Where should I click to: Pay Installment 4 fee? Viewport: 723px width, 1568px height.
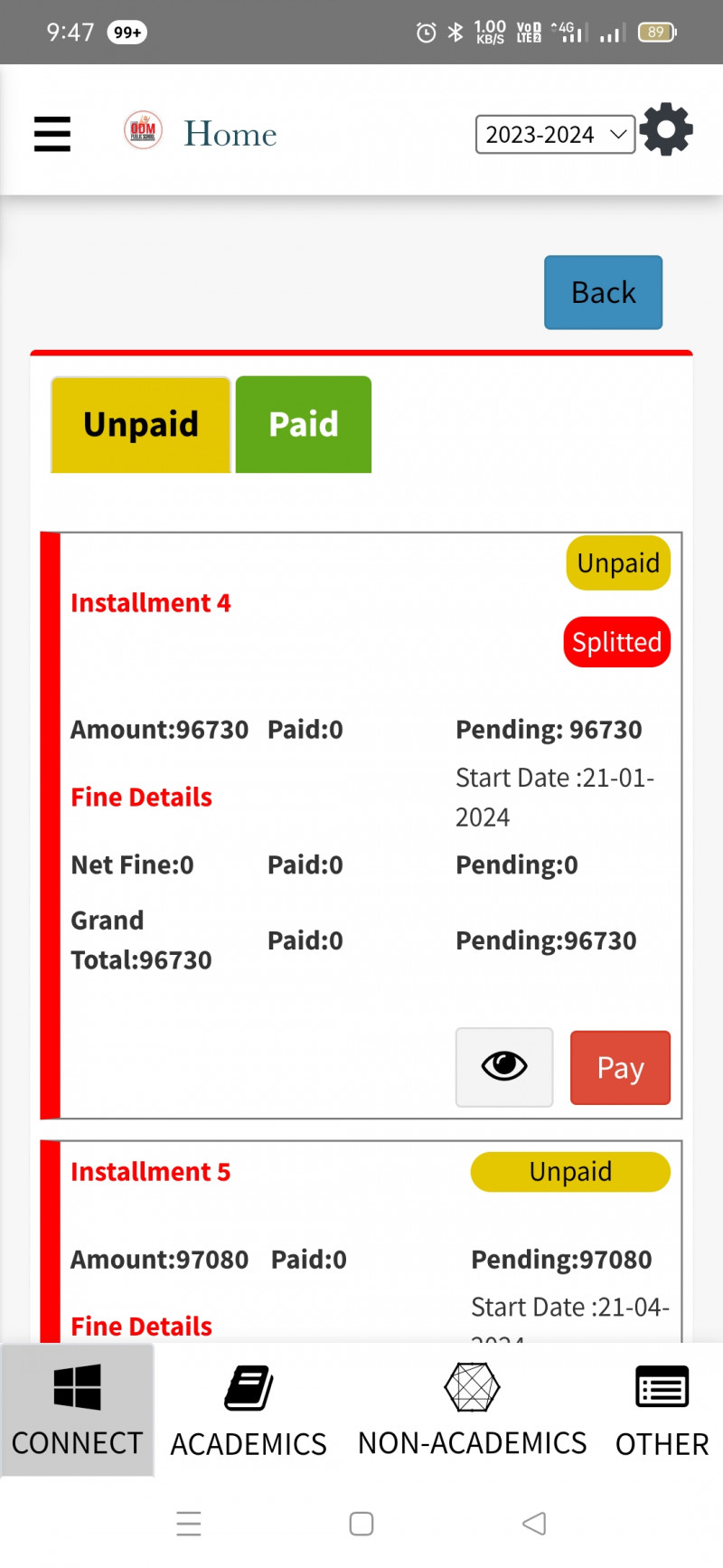(620, 1067)
